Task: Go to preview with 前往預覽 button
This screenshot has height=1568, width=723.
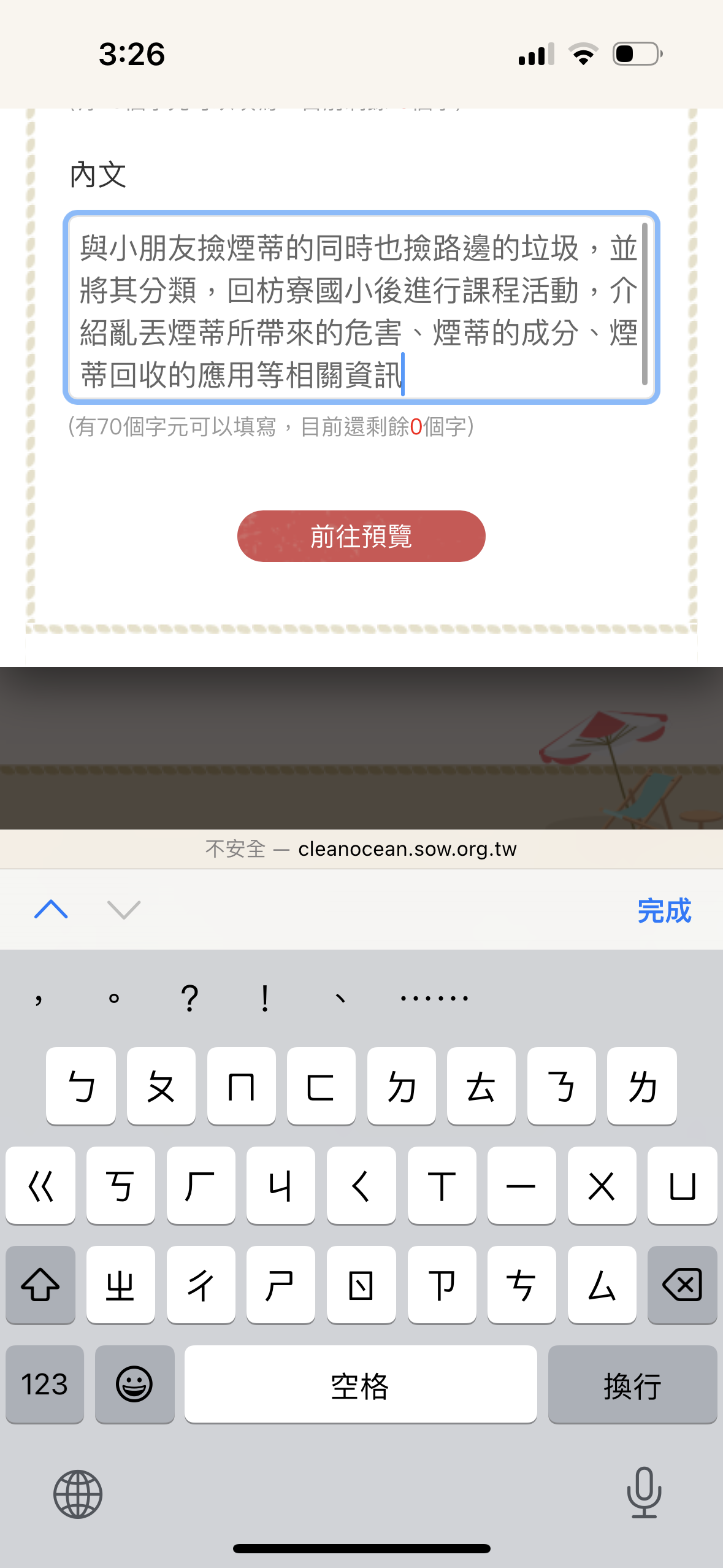Action: 361,536
